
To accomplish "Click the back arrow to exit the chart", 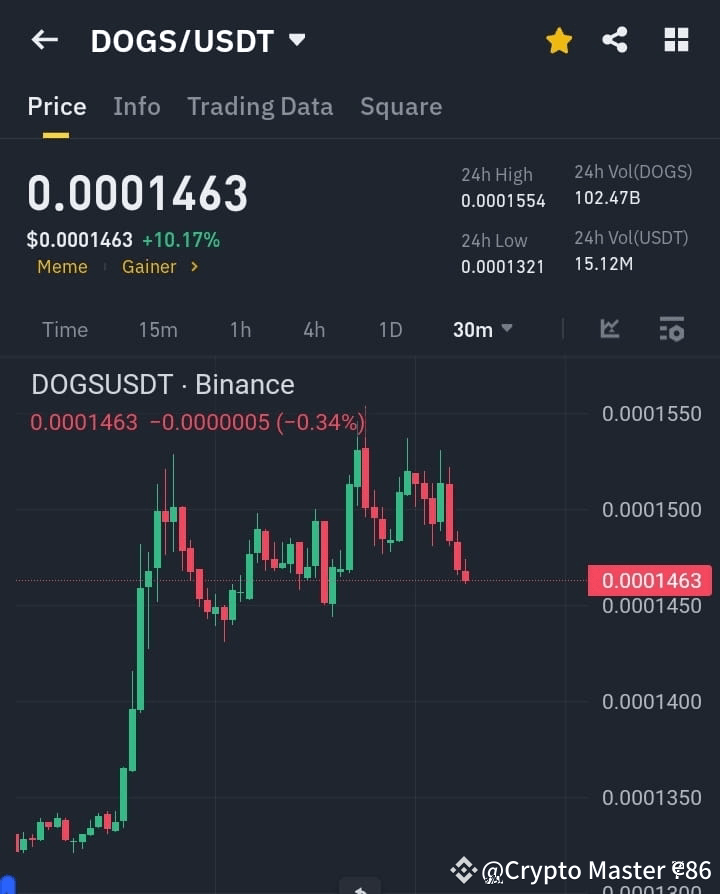I will point(42,39).
